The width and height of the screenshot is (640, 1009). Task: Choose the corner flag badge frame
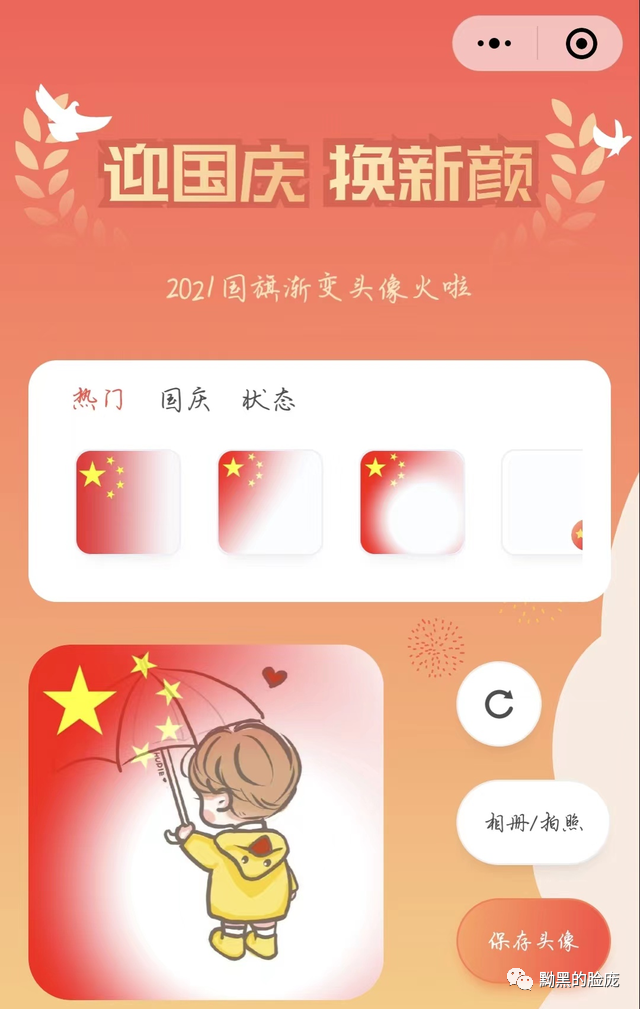click(x=542, y=502)
